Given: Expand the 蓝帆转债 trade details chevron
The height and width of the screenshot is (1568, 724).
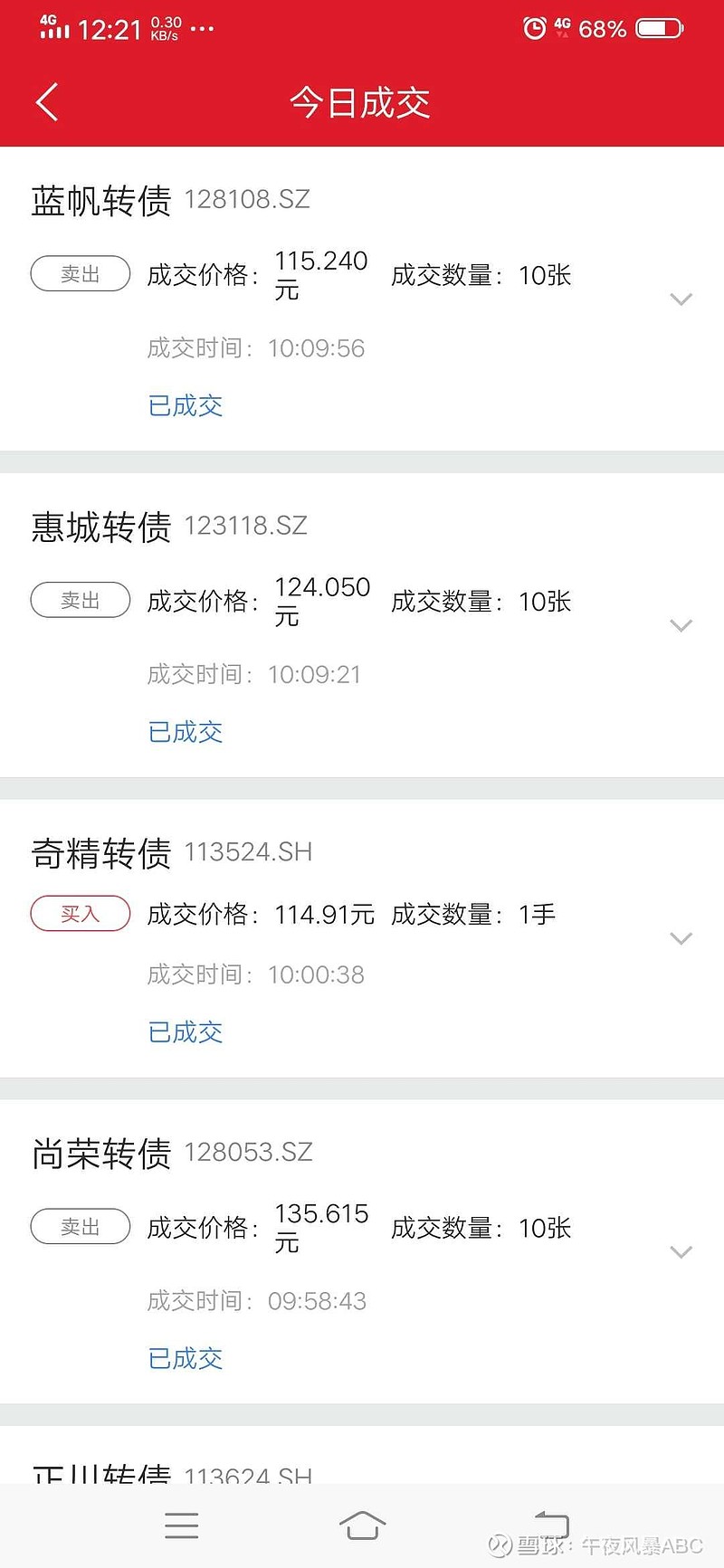Looking at the screenshot, I should pos(681,299).
